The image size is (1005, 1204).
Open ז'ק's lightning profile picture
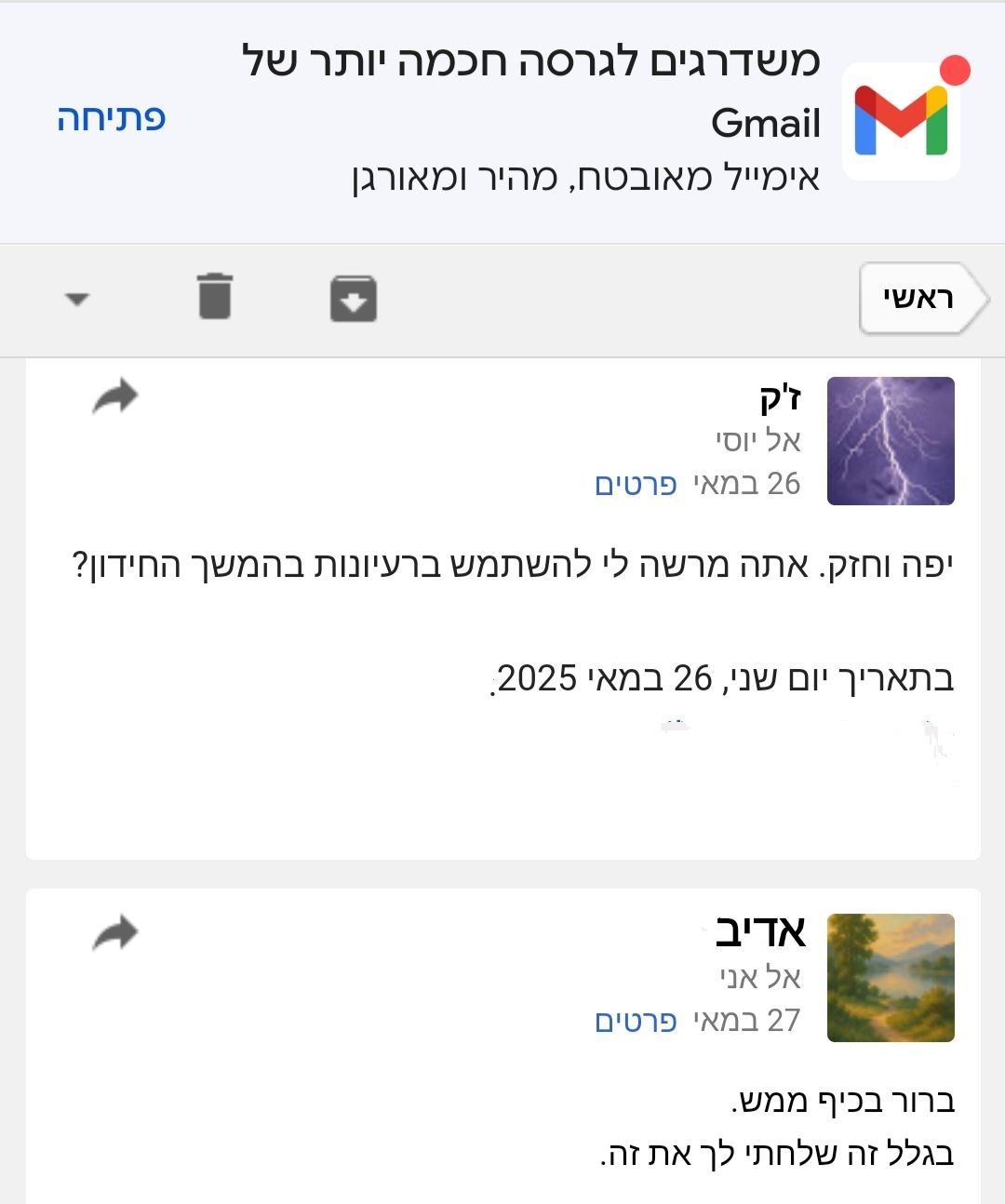[x=891, y=441]
